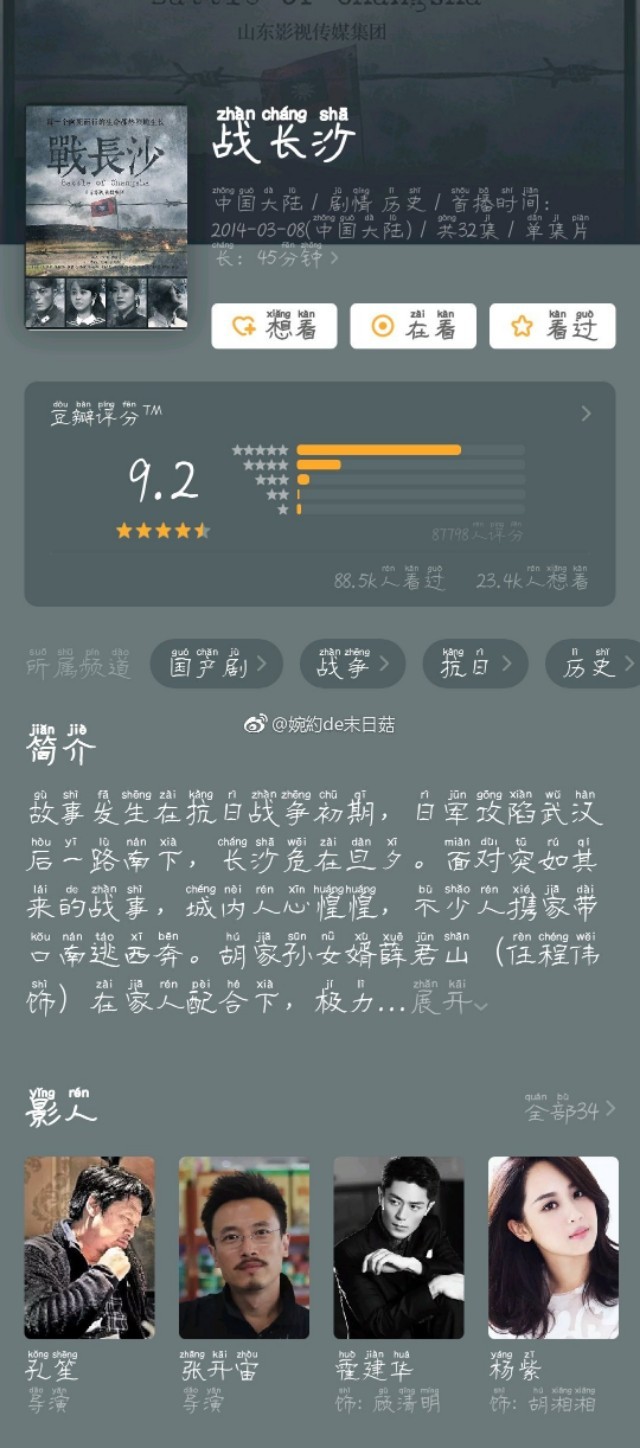
Task: Mark the show as 看过
Action: 552,326
